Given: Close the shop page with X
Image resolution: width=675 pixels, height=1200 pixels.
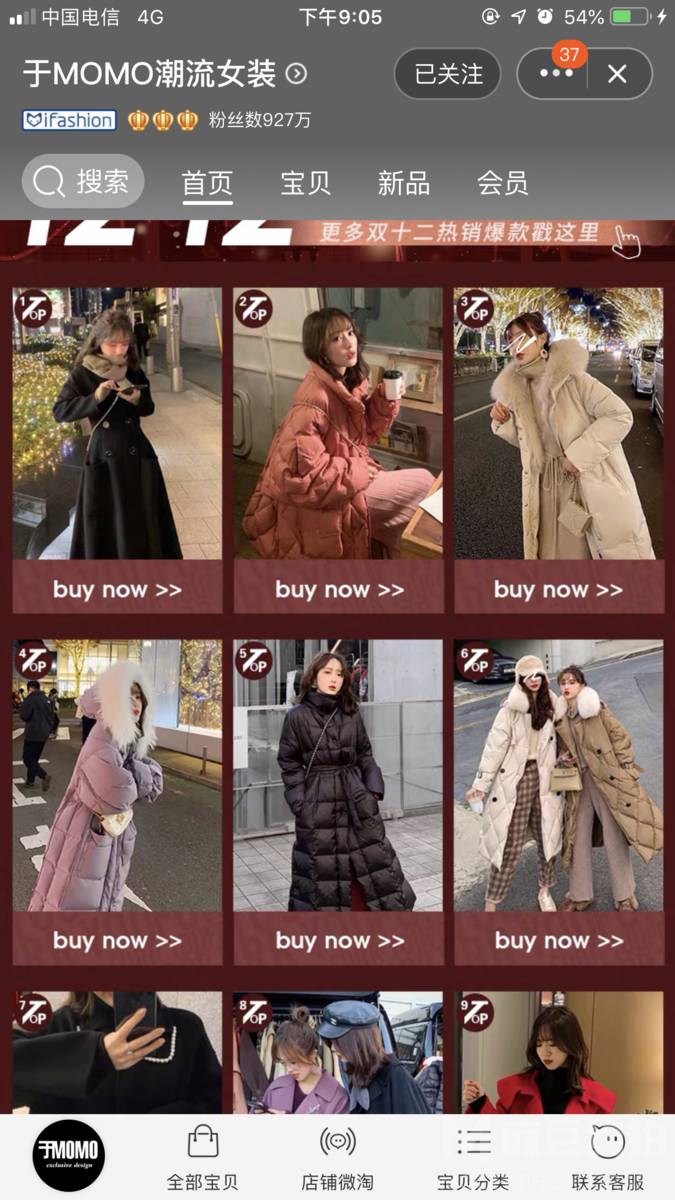Looking at the screenshot, I should [x=617, y=74].
